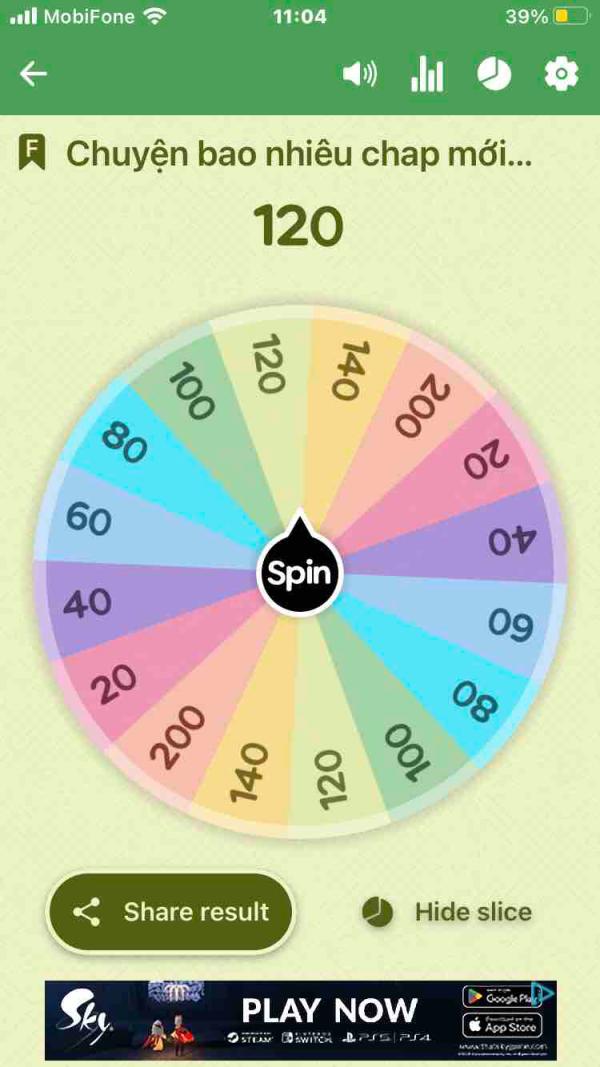Open the bar chart statistics
This screenshot has height=1067, width=600.
point(427,74)
